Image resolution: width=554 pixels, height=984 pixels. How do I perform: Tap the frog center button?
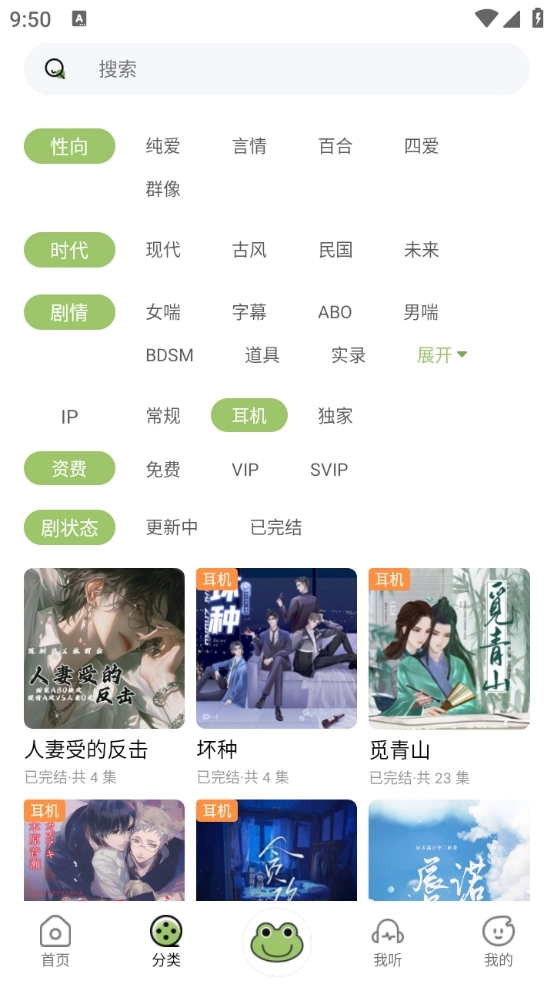coord(277,941)
